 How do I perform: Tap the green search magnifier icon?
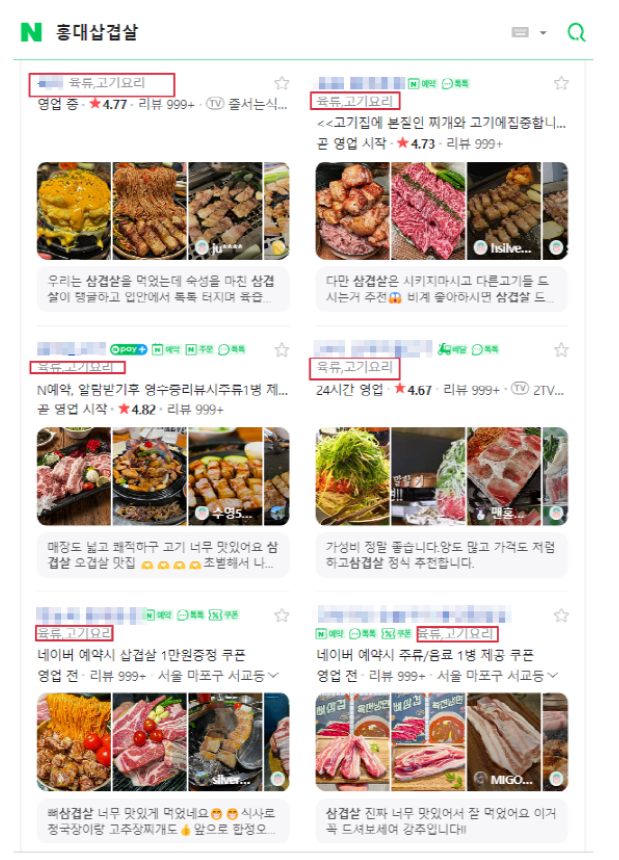point(576,32)
